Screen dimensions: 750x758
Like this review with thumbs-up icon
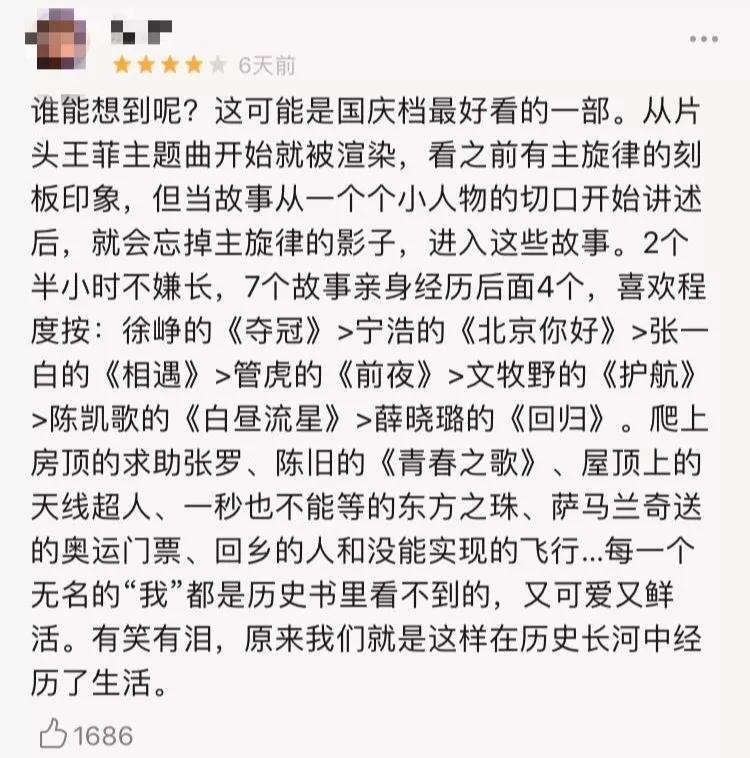(53, 733)
